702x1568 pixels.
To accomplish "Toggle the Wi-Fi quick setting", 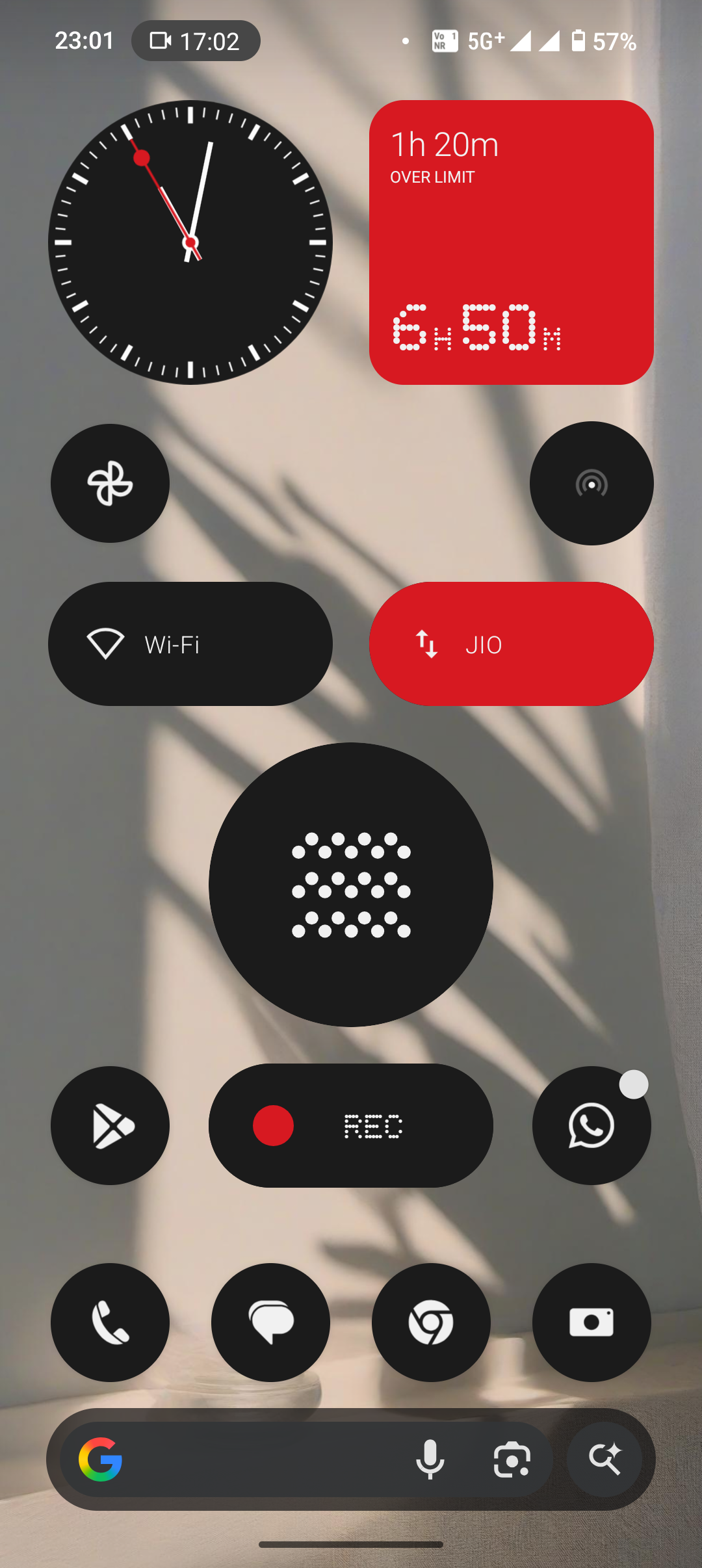I will (x=190, y=644).
